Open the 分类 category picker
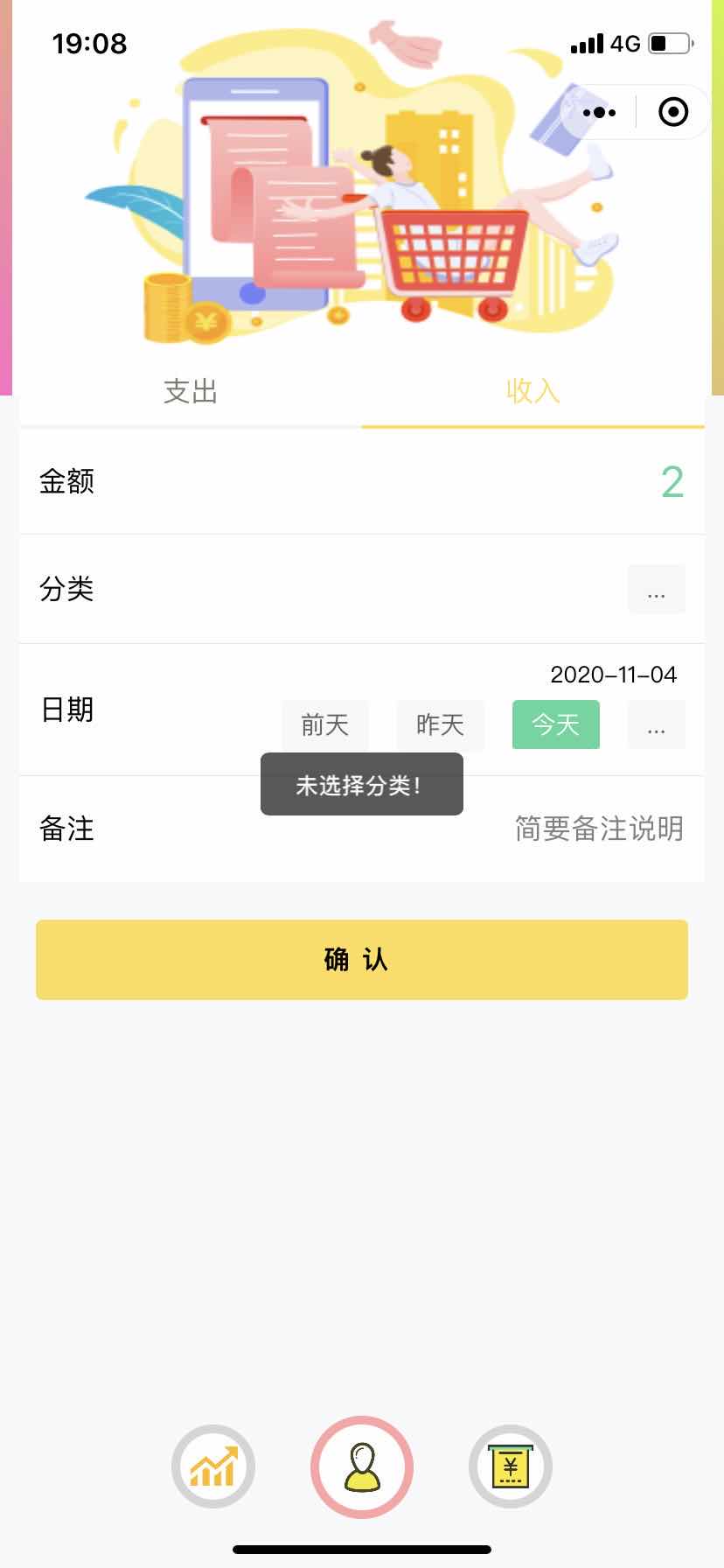Image resolution: width=724 pixels, height=1568 pixels. click(x=656, y=590)
